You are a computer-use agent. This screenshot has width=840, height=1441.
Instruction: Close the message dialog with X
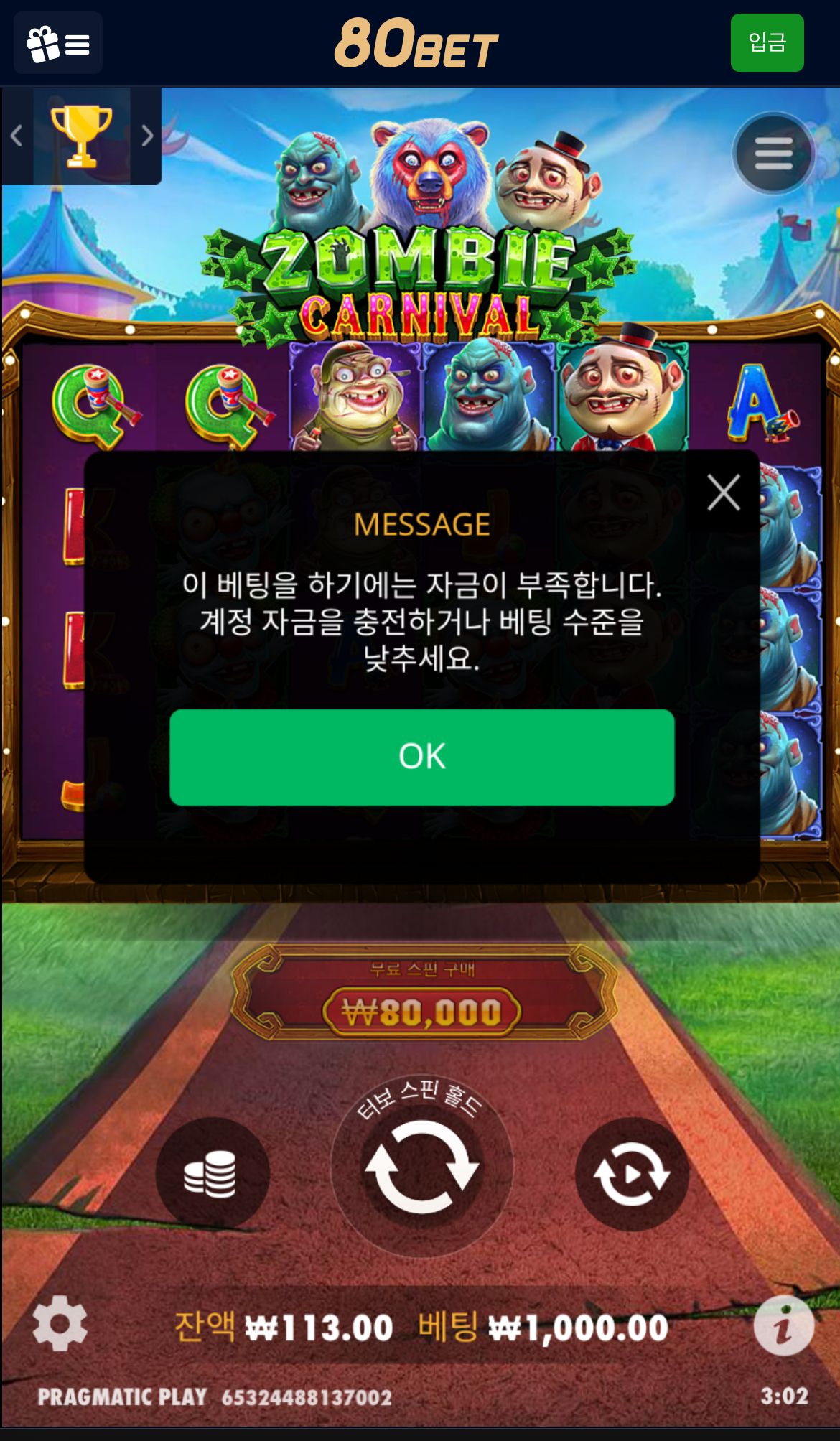(723, 493)
